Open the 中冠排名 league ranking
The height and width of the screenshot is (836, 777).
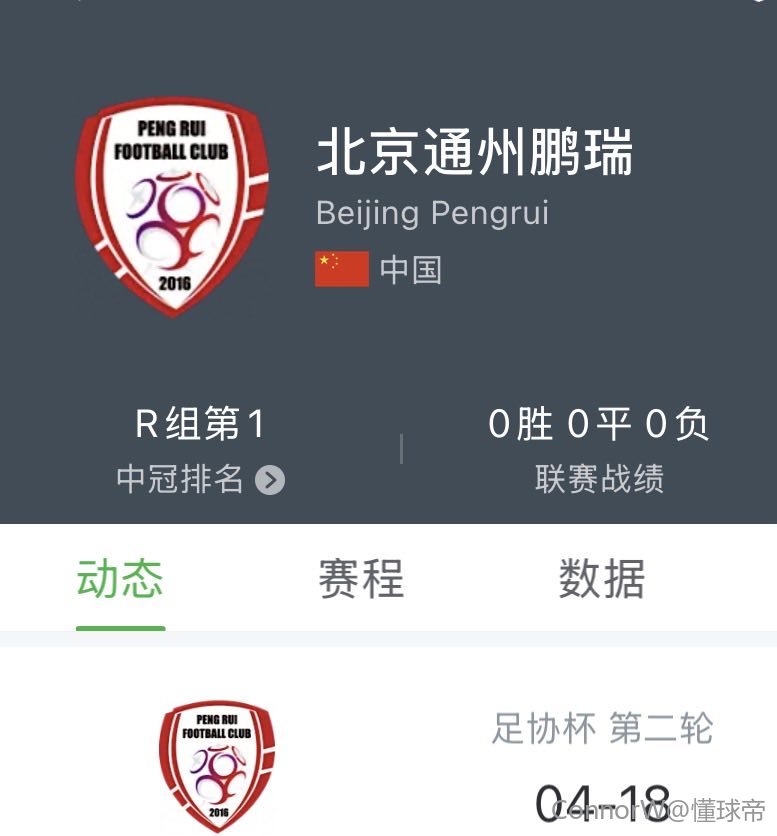(x=200, y=479)
